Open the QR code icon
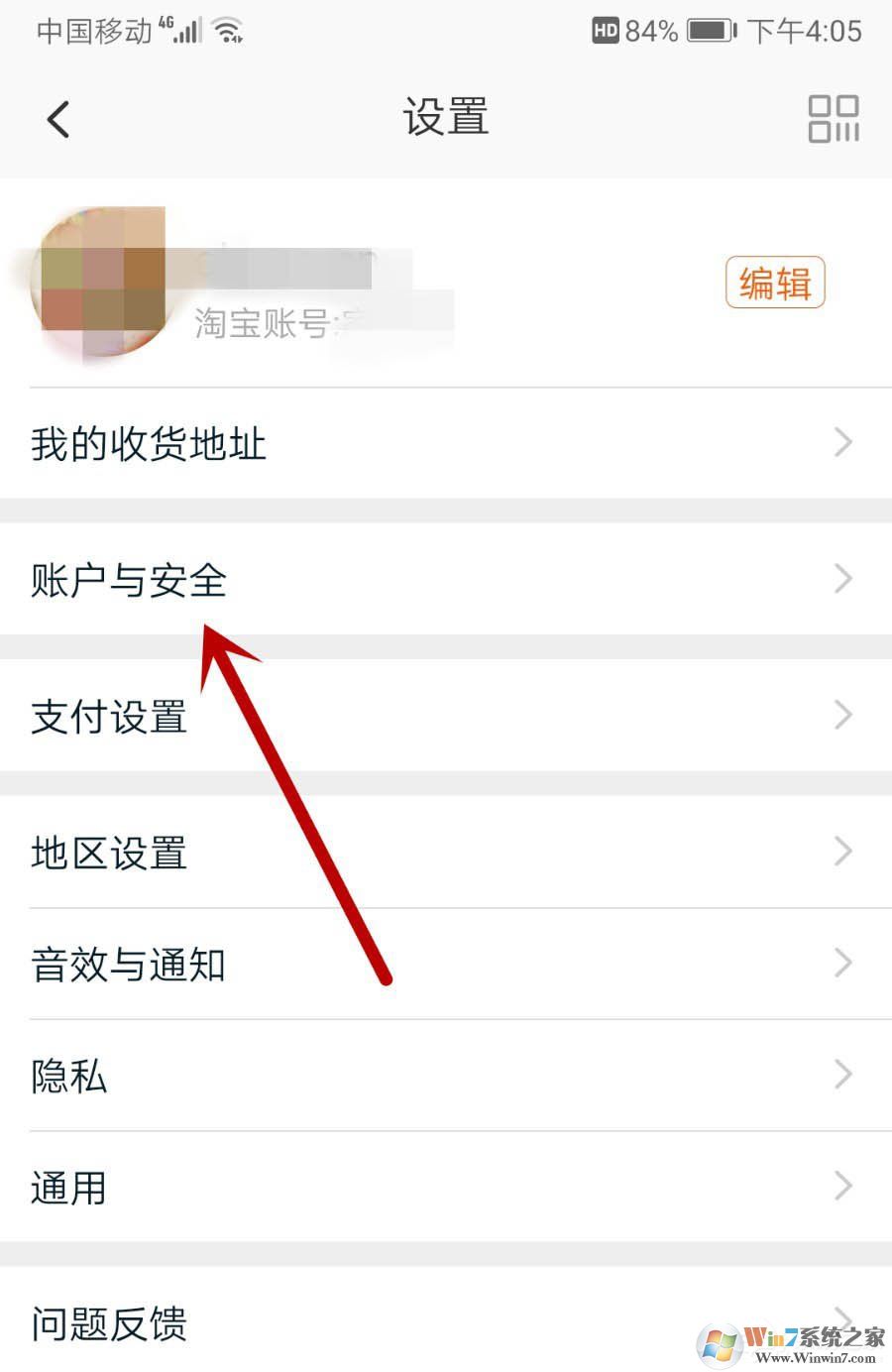The height and width of the screenshot is (1372, 892). (x=833, y=119)
